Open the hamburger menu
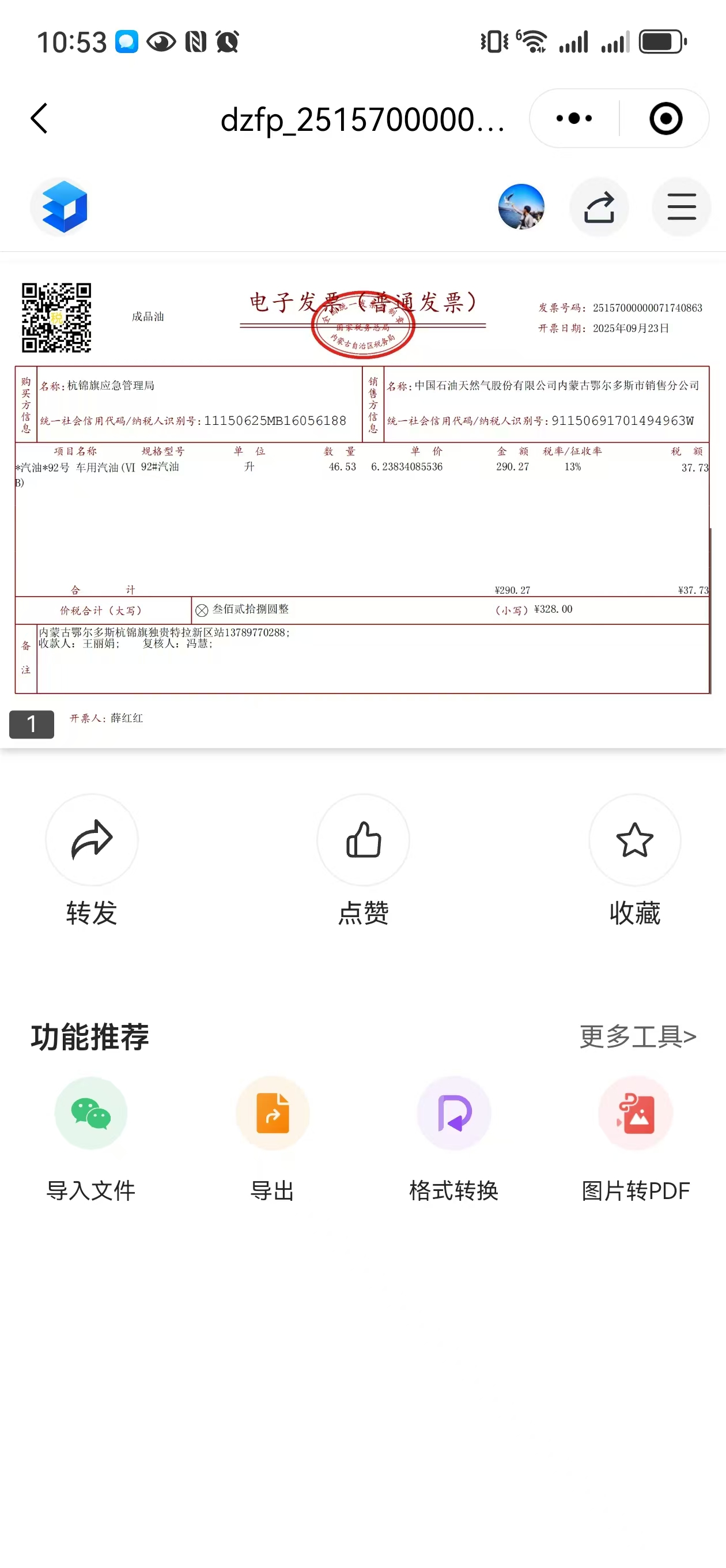 click(681, 207)
